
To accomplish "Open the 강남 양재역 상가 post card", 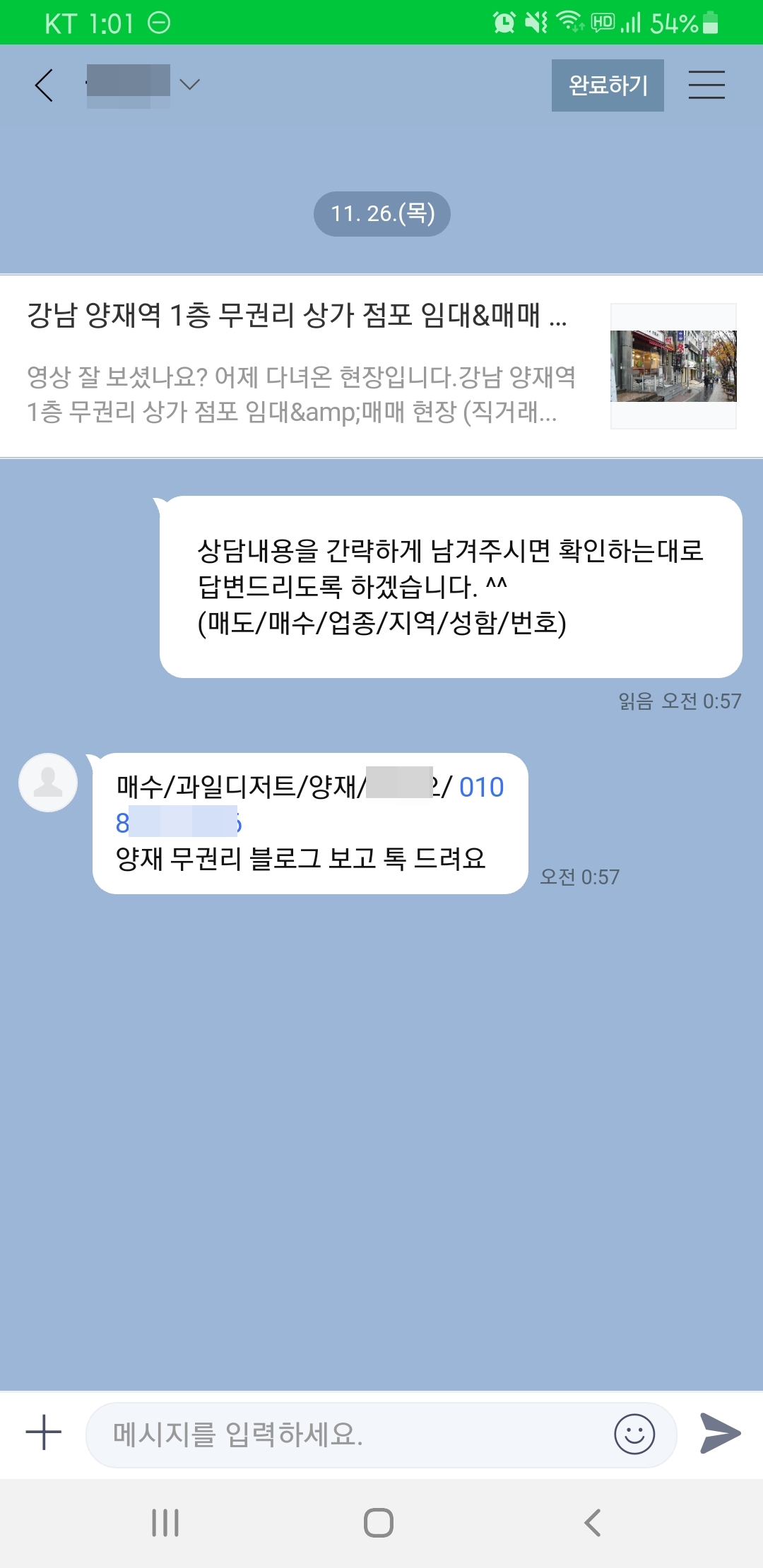I will tap(381, 366).
